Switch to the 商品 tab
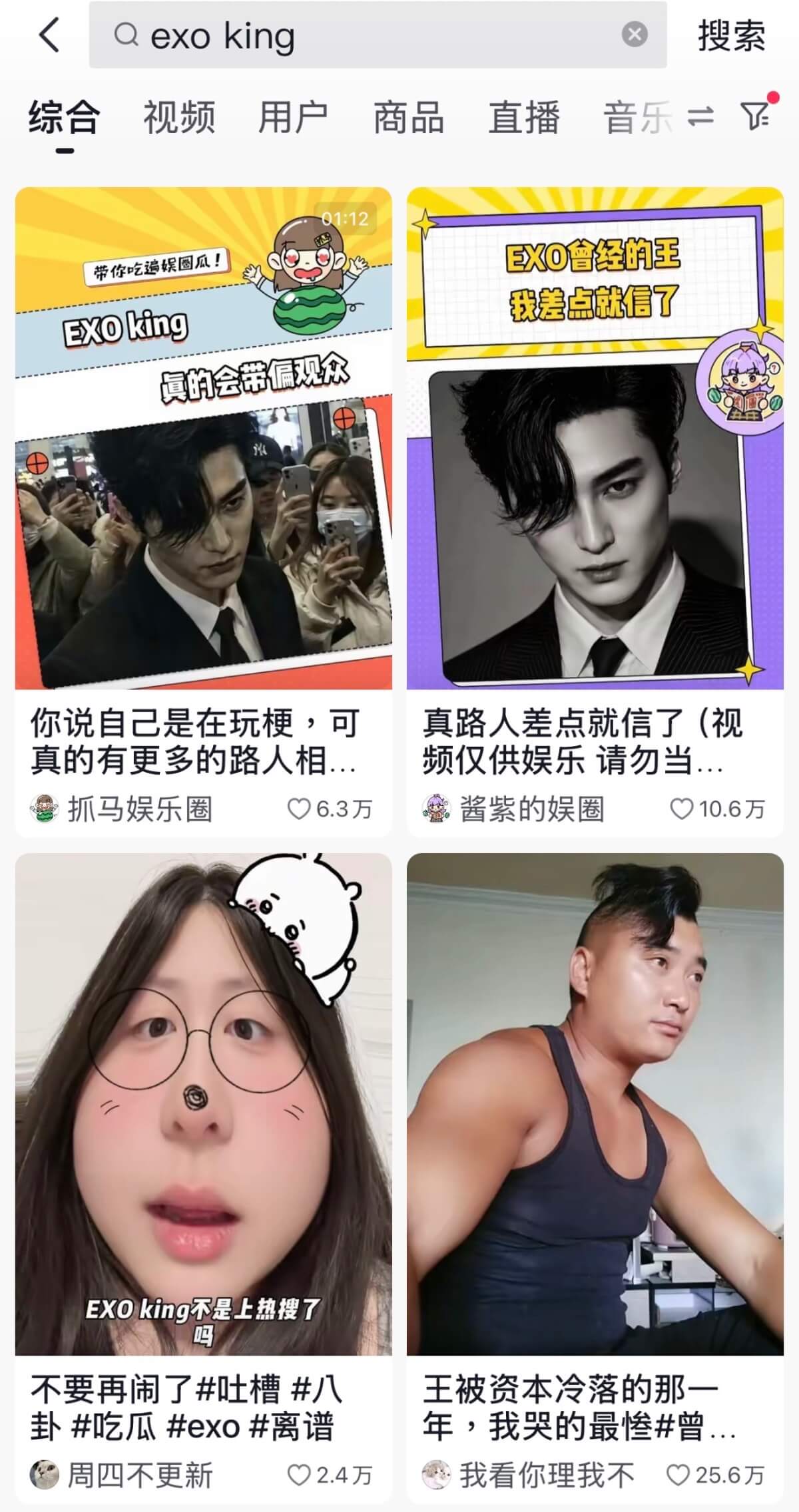This screenshot has width=799, height=1512. (x=409, y=117)
